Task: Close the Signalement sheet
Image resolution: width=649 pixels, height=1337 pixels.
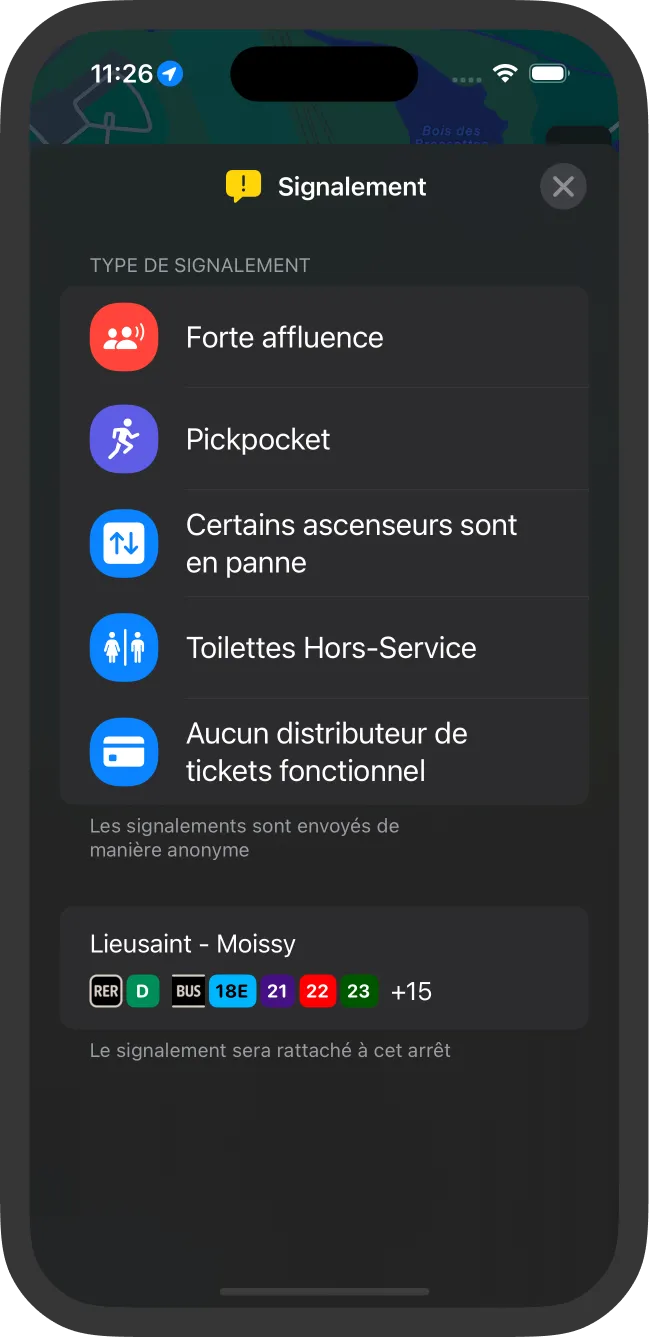Action: tap(563, 187)
